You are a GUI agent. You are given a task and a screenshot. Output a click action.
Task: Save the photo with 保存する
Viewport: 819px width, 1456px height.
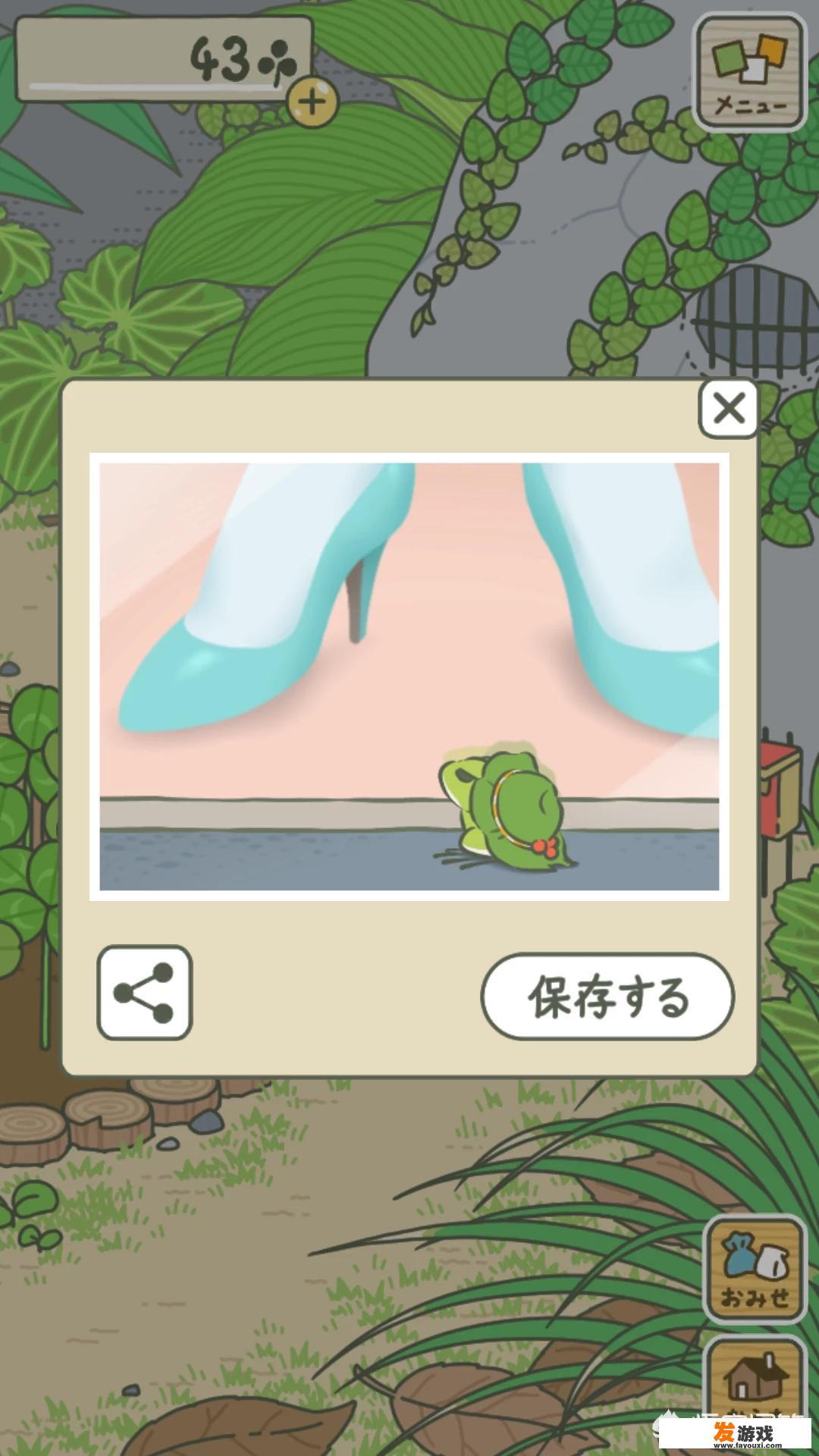[608, 996]
